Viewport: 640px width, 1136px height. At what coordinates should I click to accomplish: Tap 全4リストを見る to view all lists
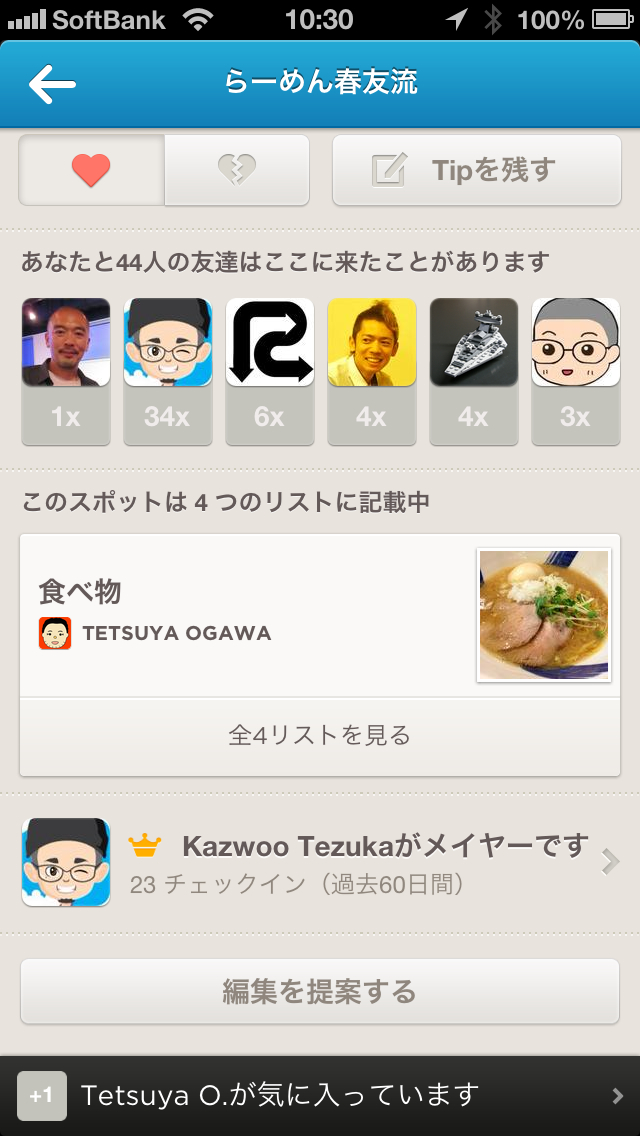(320, 736)
